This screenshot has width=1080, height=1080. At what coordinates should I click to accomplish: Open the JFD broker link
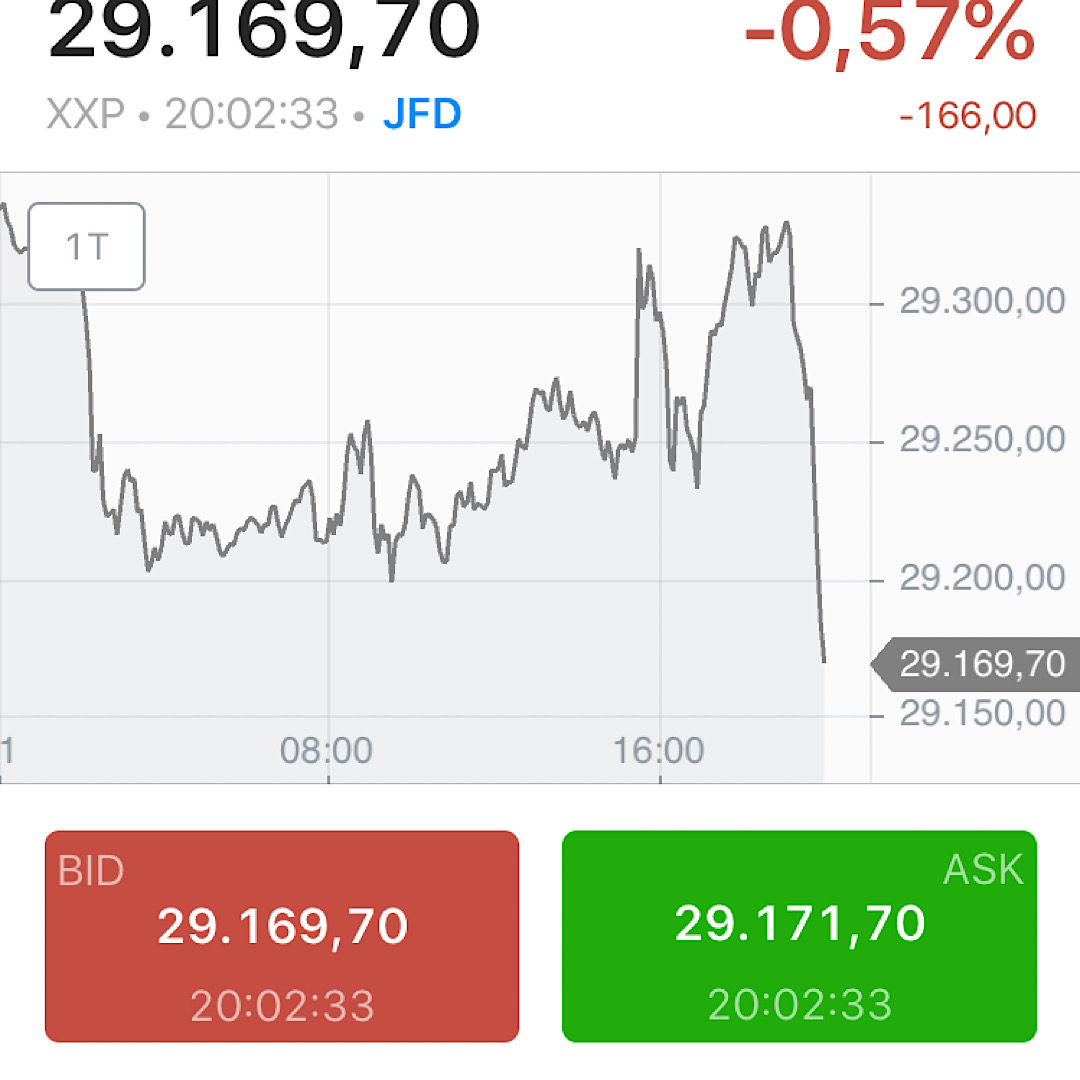(x=422, y=114)
